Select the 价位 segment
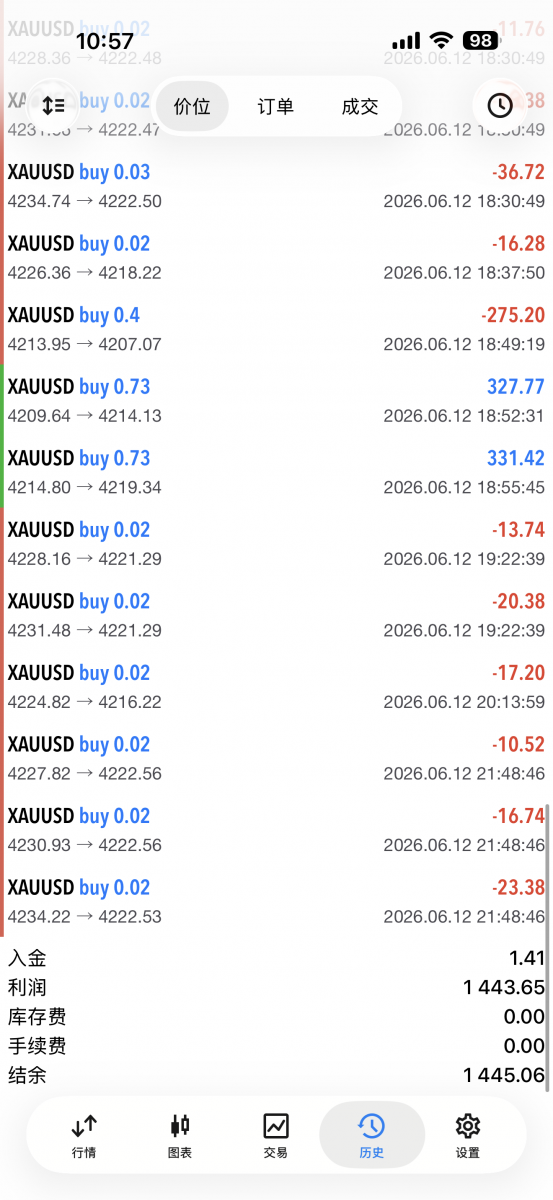 coord(192,106)
